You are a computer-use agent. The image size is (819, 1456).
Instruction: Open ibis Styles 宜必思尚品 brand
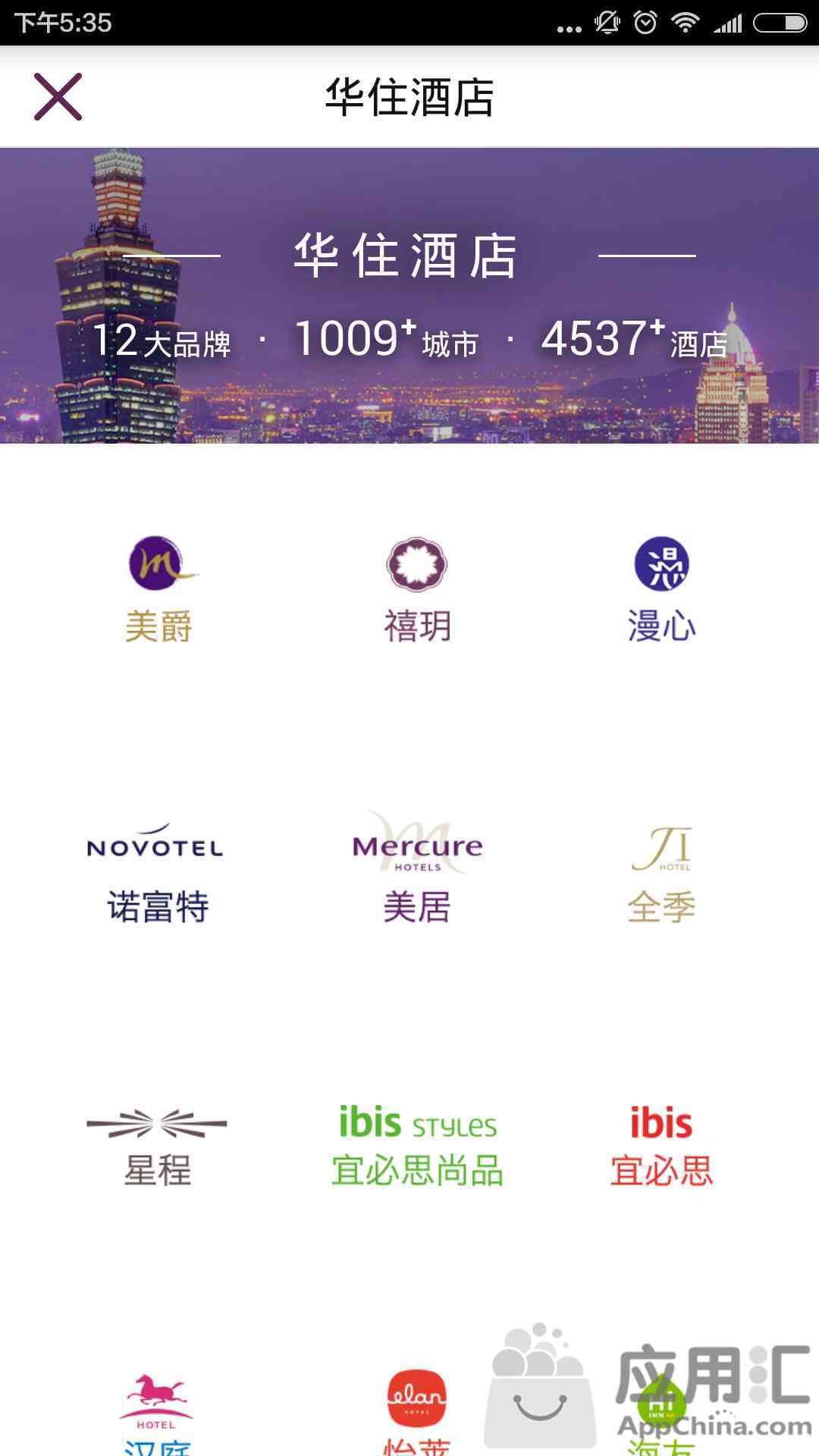coord(417,1146)
